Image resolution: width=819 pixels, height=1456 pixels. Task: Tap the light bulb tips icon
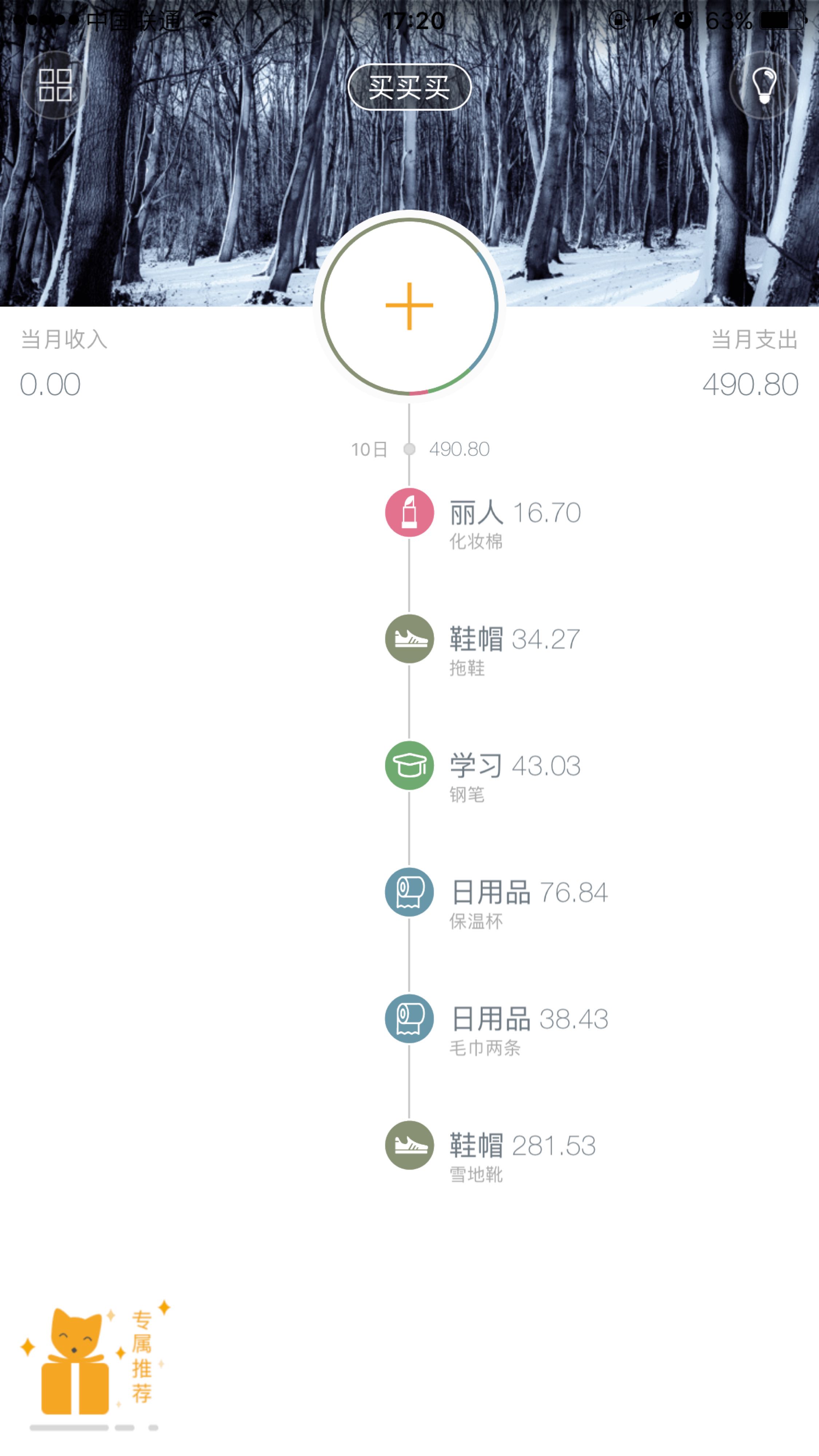click(x=763, y=85)
